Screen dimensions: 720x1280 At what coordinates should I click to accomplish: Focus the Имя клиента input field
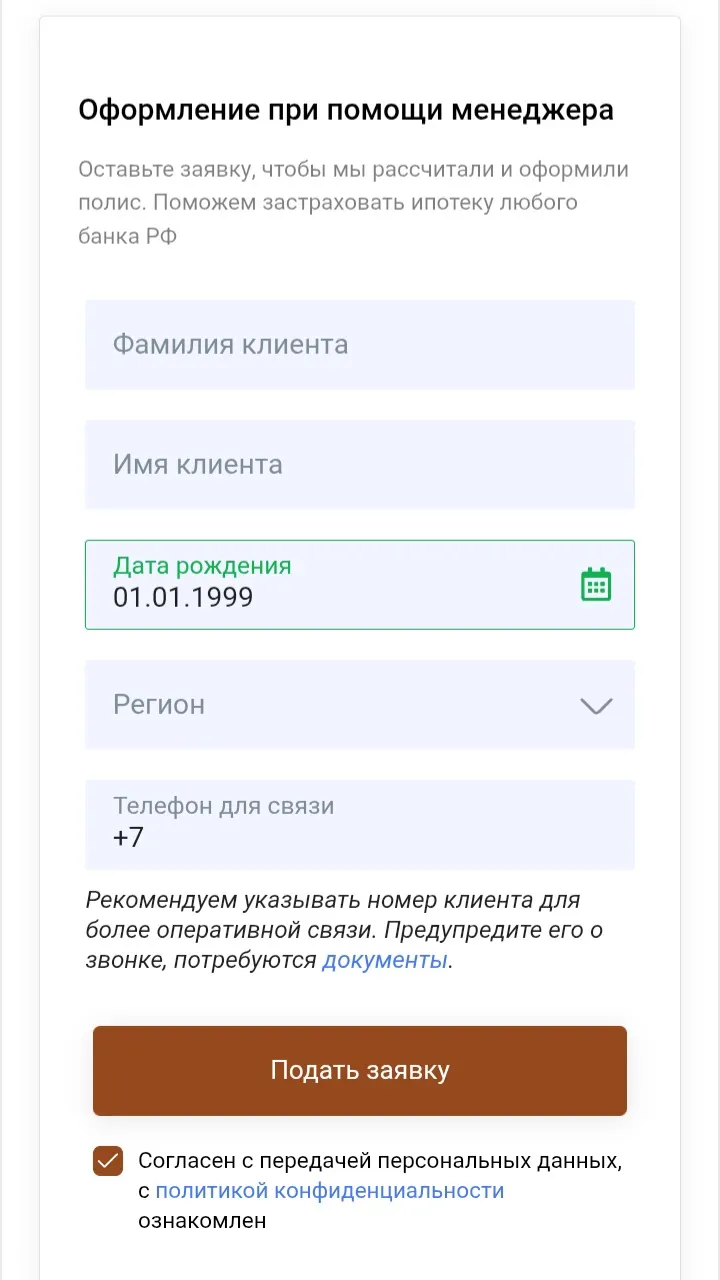360,465
